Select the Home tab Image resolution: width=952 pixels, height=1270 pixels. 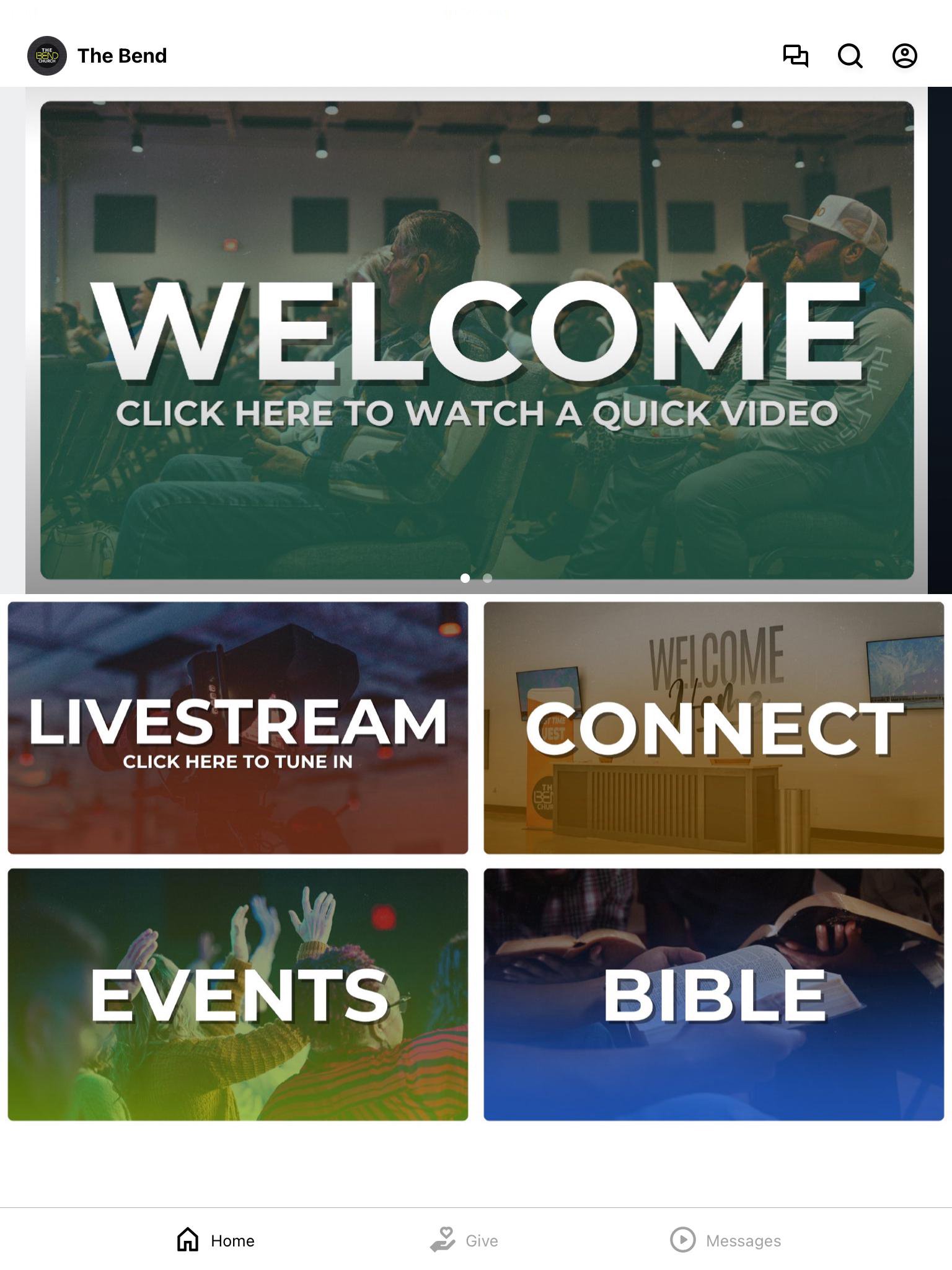[x=216, y=1240]
